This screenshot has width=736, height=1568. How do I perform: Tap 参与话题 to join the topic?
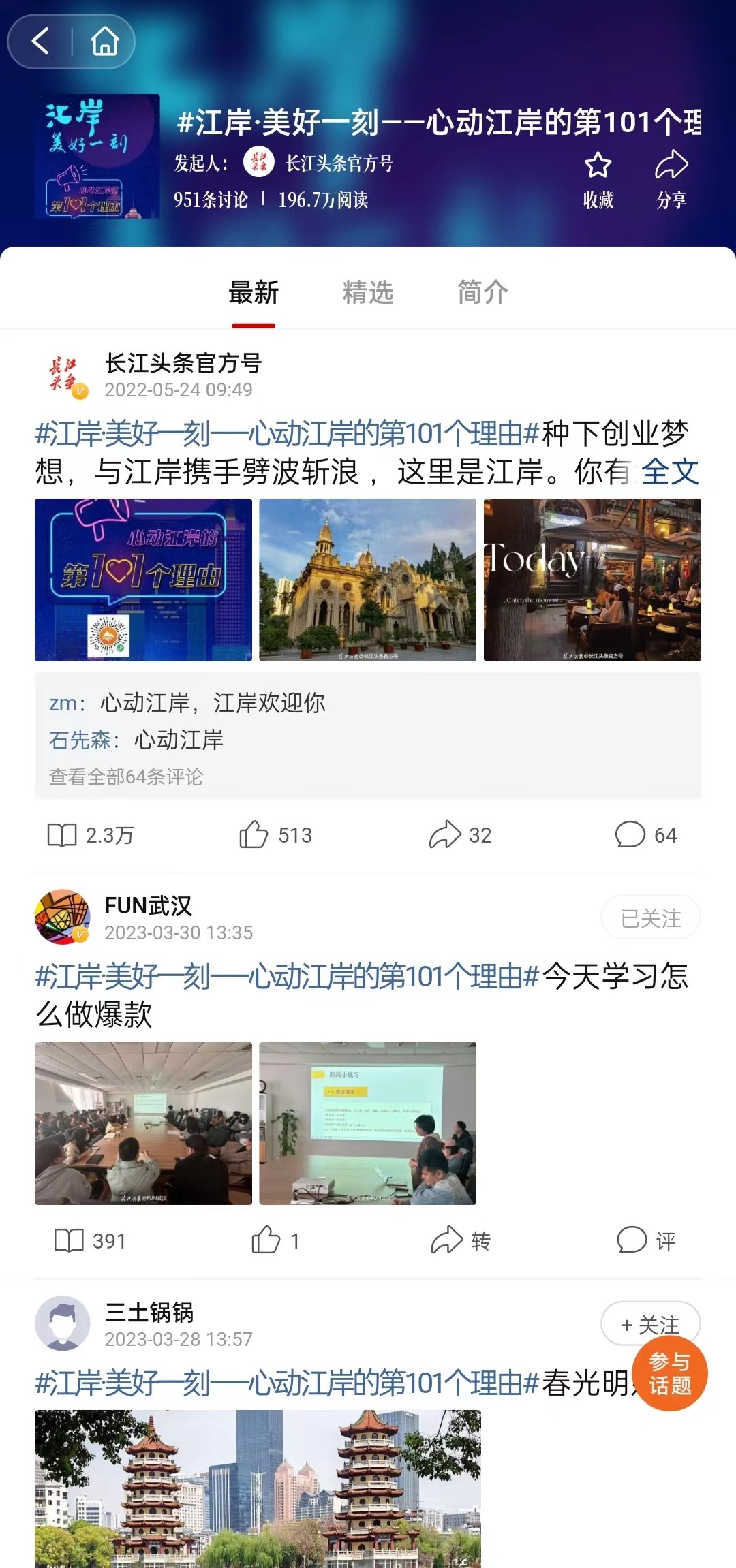pyautogui.click(x=669, y=1374)
